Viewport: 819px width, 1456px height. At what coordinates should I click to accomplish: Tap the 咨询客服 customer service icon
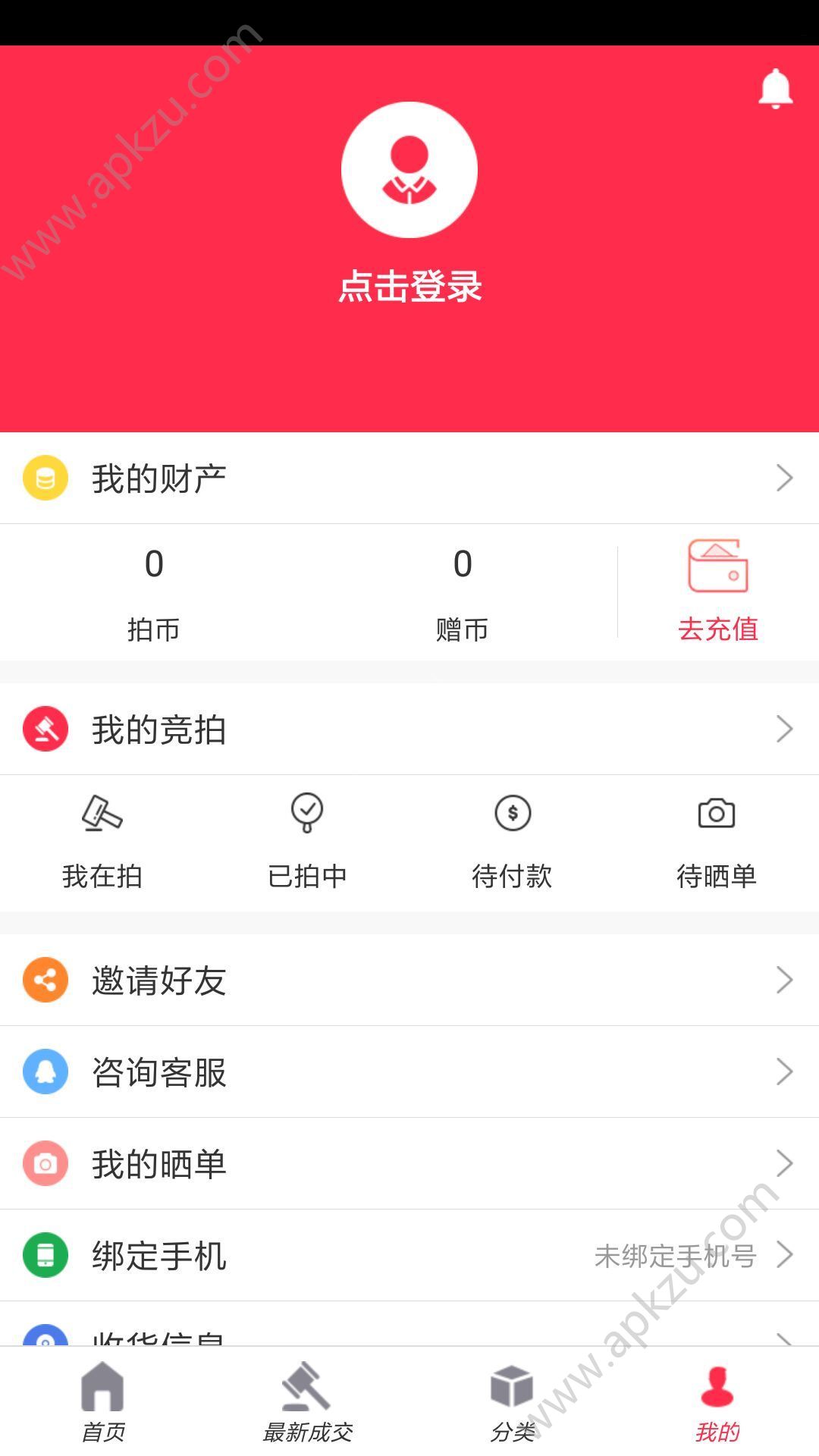click(x=45, y=1072)
